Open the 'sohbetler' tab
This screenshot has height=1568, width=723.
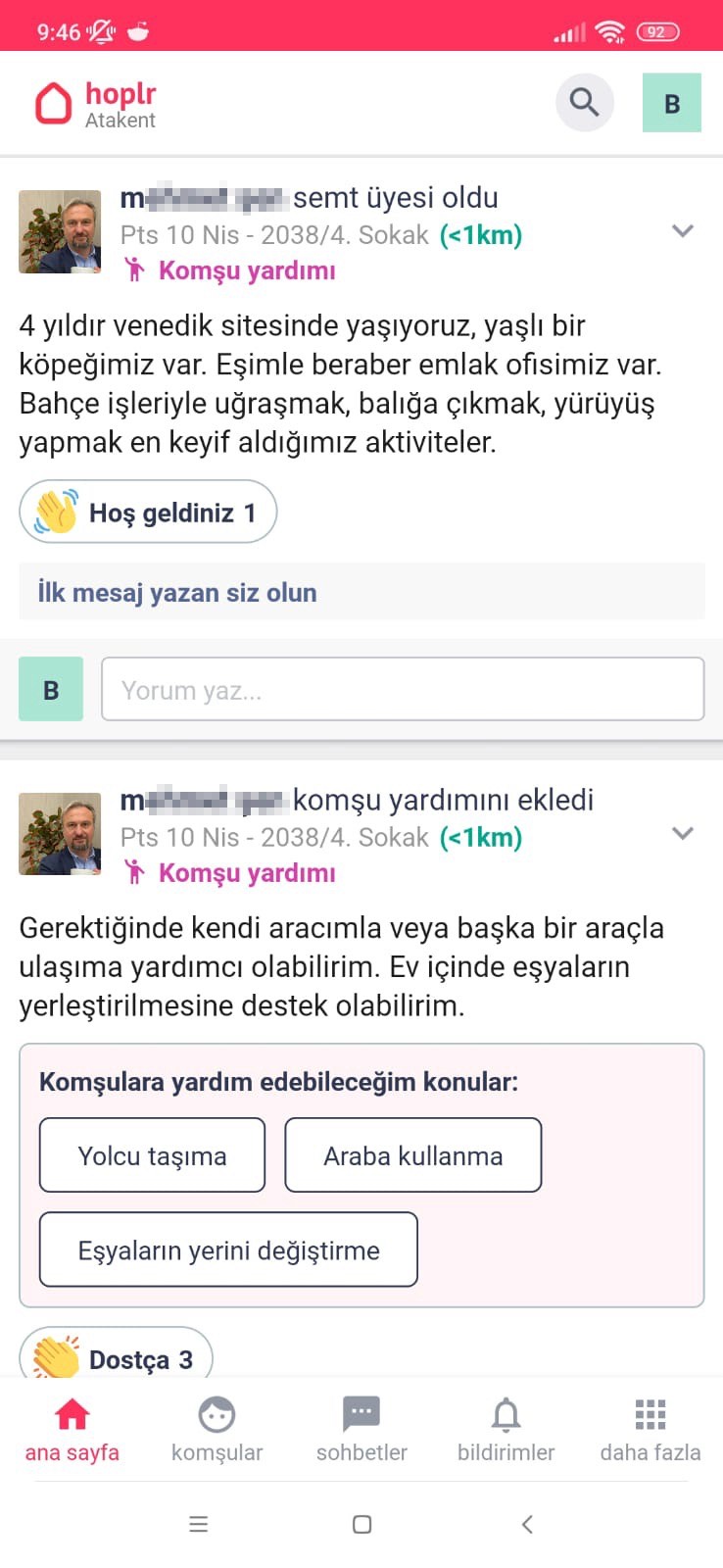click(361, 1430)
